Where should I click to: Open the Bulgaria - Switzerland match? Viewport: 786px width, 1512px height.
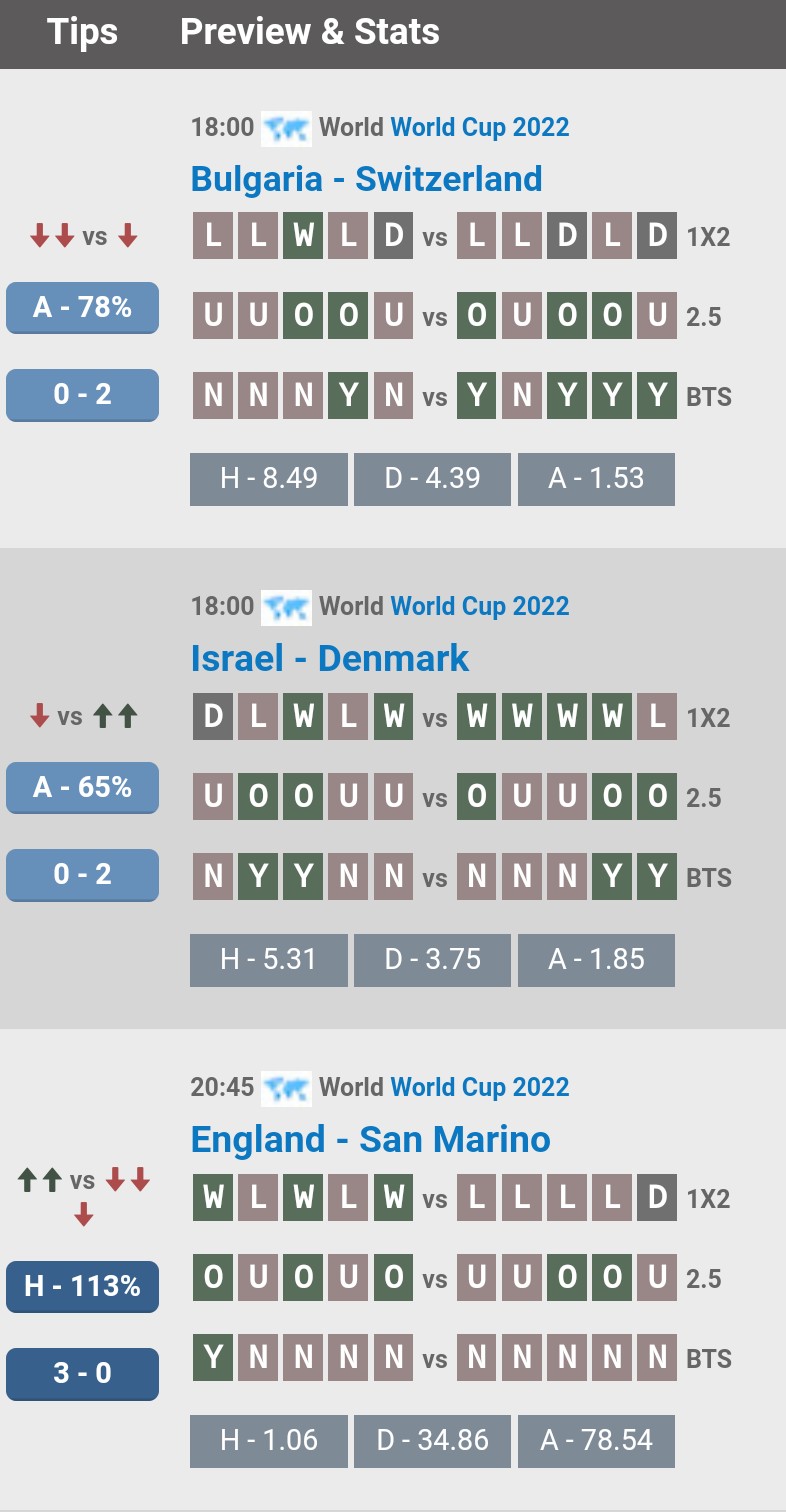tap(366, 179)
